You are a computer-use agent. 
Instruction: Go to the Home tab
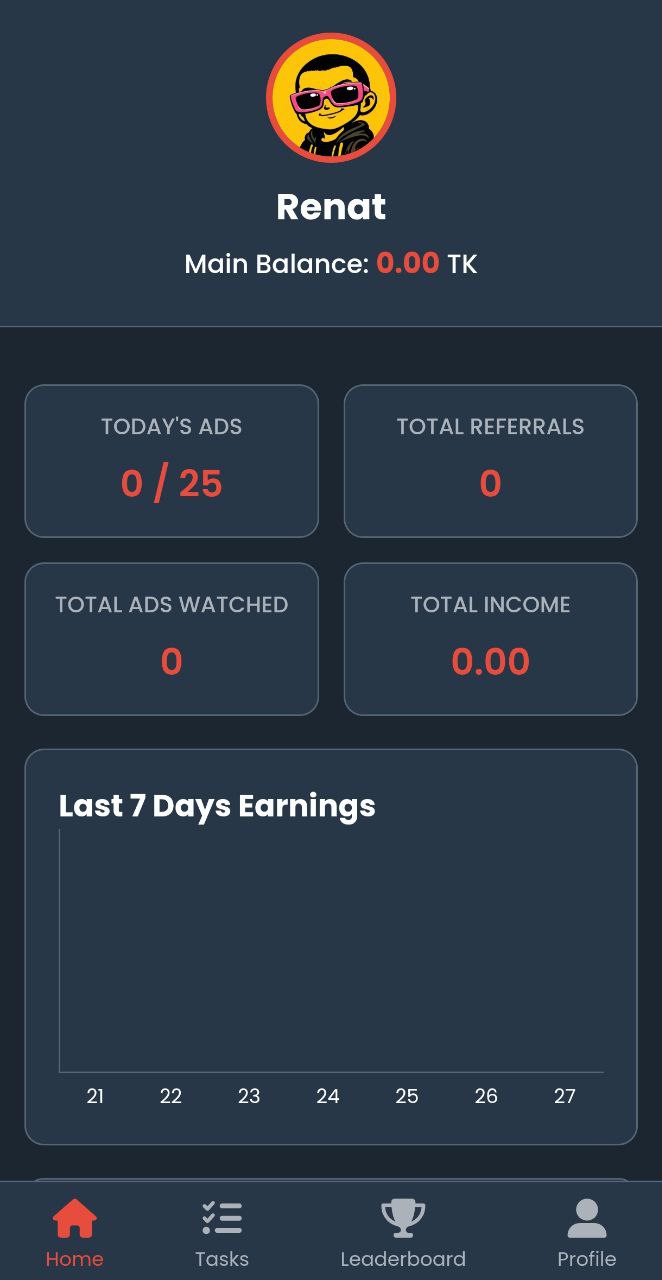coord(75,1233)
